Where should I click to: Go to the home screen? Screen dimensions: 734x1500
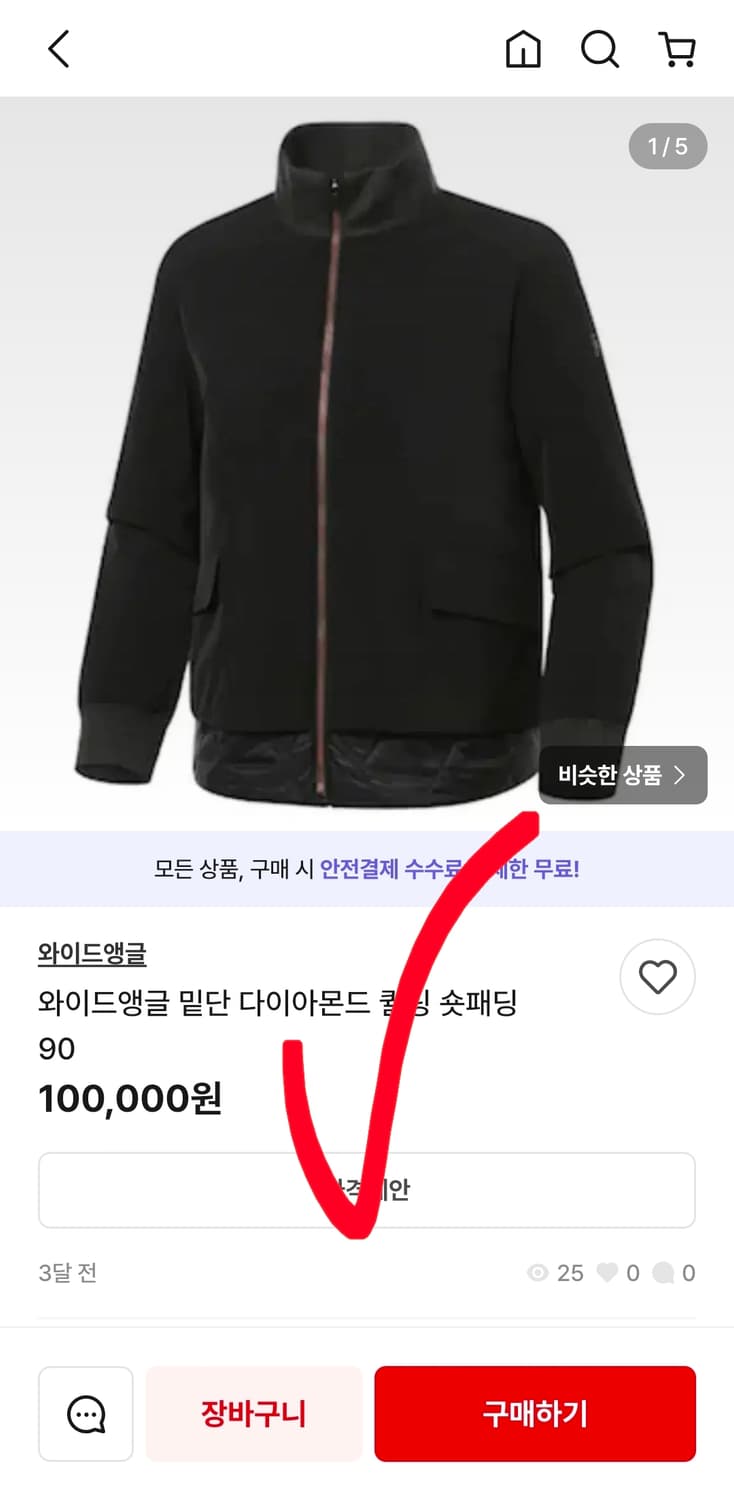click(524, 48)
